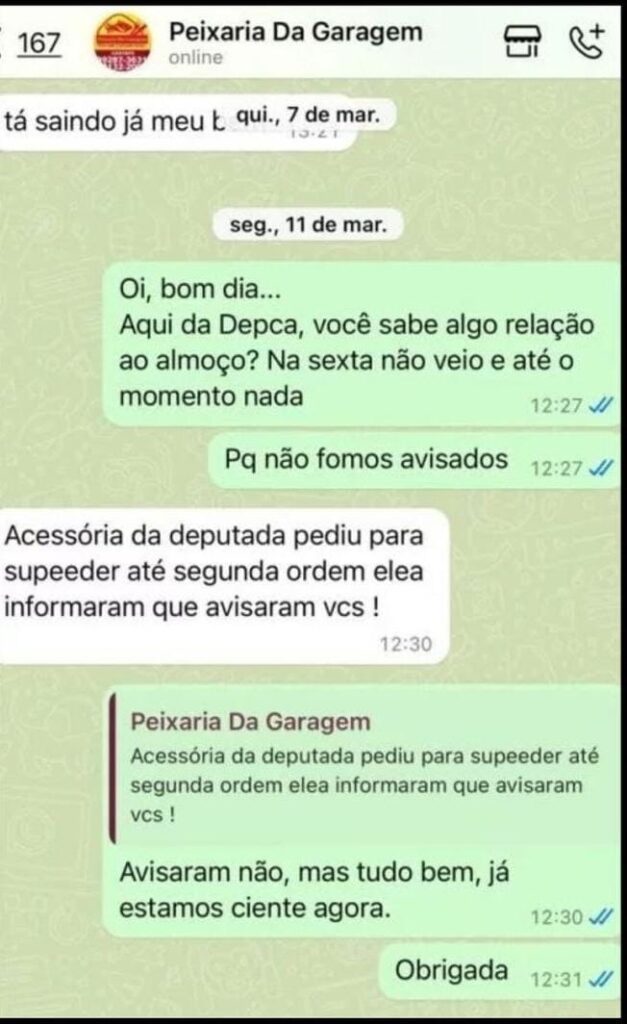Start a call with Peixaria Da Garagem
This screenshot has width=627, height=1024.
pyautogui.click(x=586, y=42)
